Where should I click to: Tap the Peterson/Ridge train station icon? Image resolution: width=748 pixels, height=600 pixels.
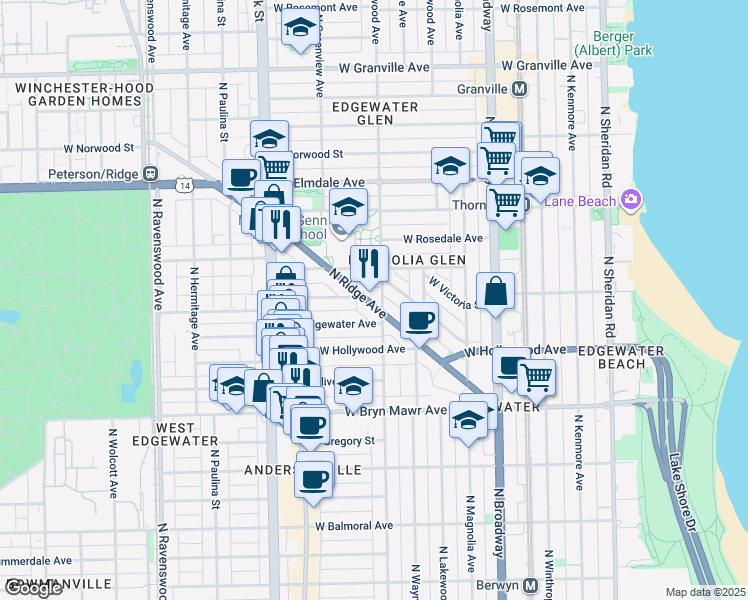(151, 174)
